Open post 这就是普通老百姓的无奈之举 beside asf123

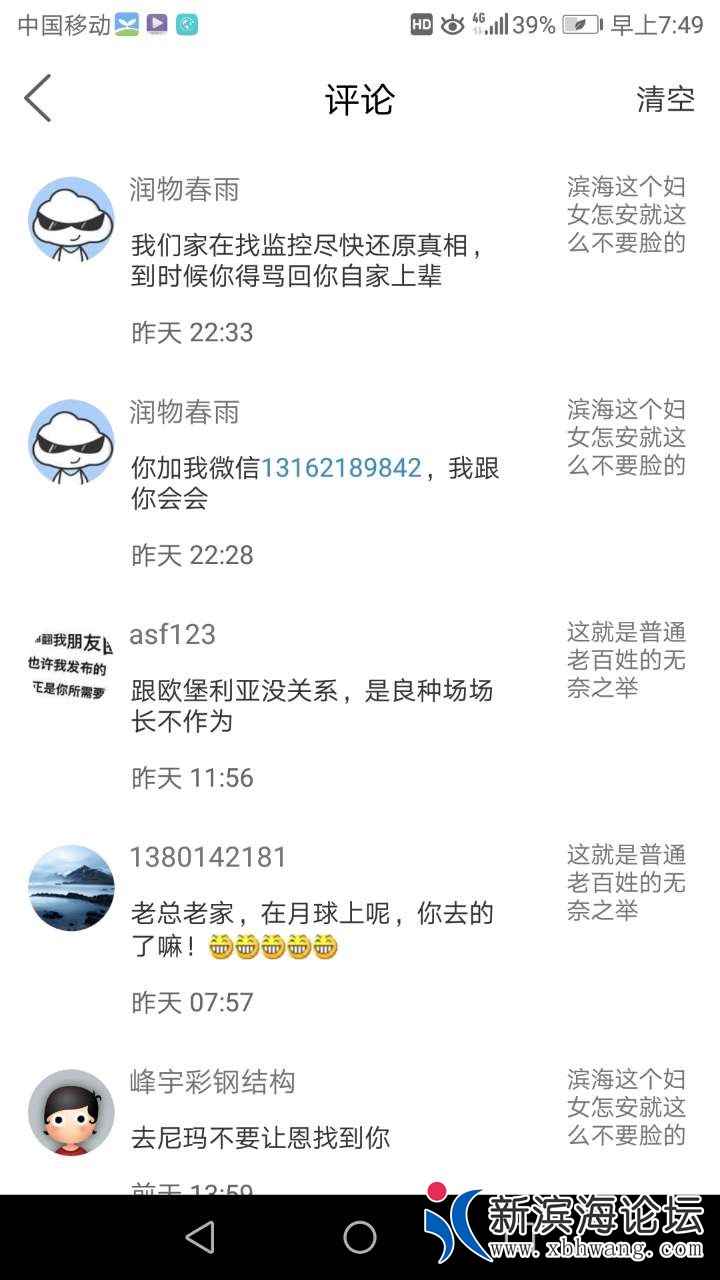point(626,660)
